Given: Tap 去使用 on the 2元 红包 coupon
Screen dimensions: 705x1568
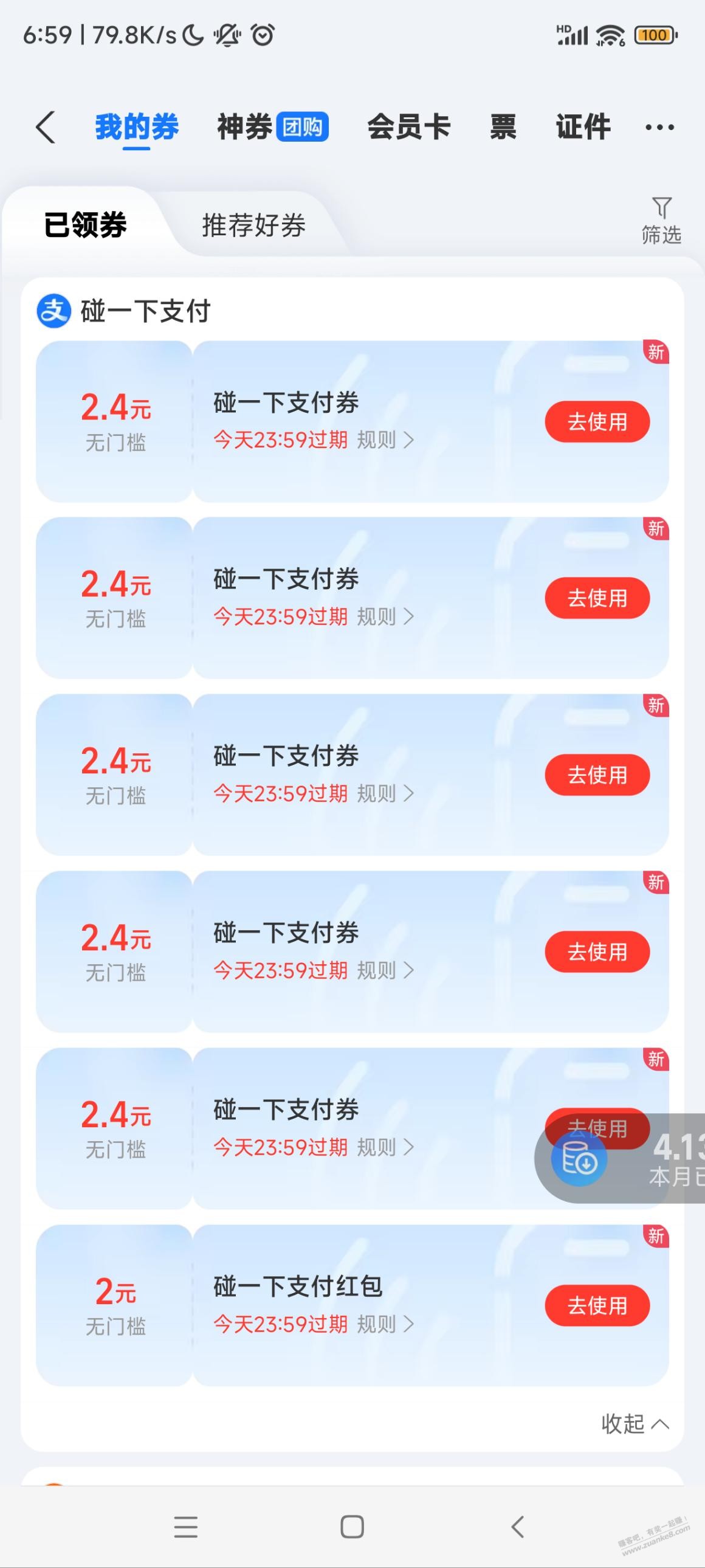Looking at the screenshot, I should 597,1305.
